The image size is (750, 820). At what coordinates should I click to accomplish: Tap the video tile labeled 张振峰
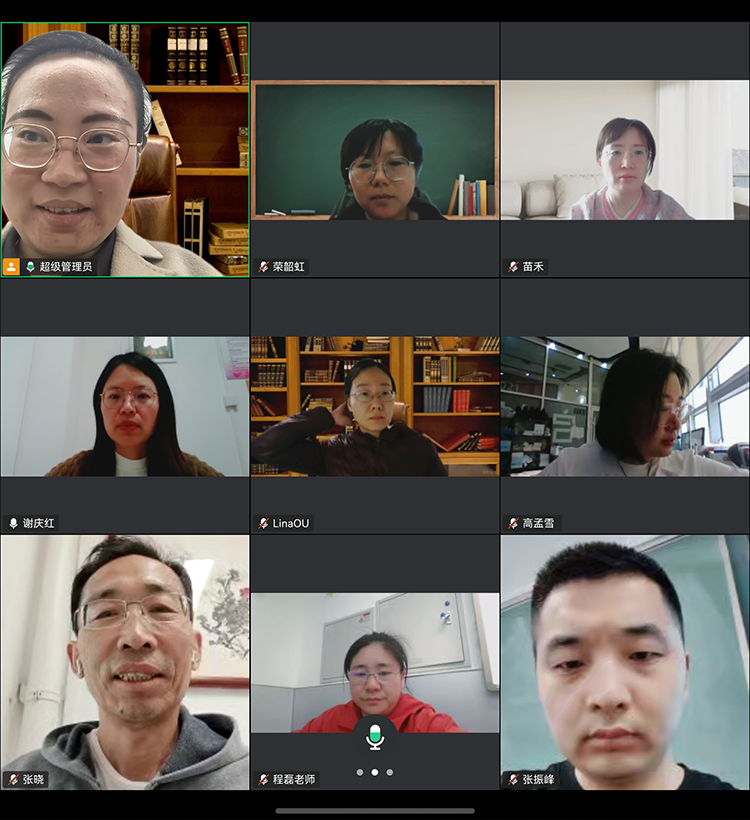click(625, 662)
